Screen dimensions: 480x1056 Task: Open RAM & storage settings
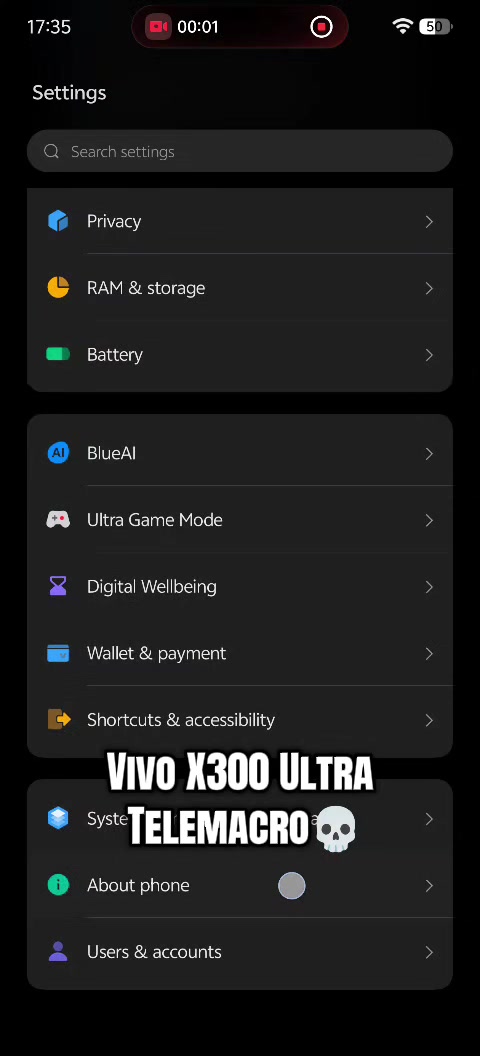[x=240, y=288]
